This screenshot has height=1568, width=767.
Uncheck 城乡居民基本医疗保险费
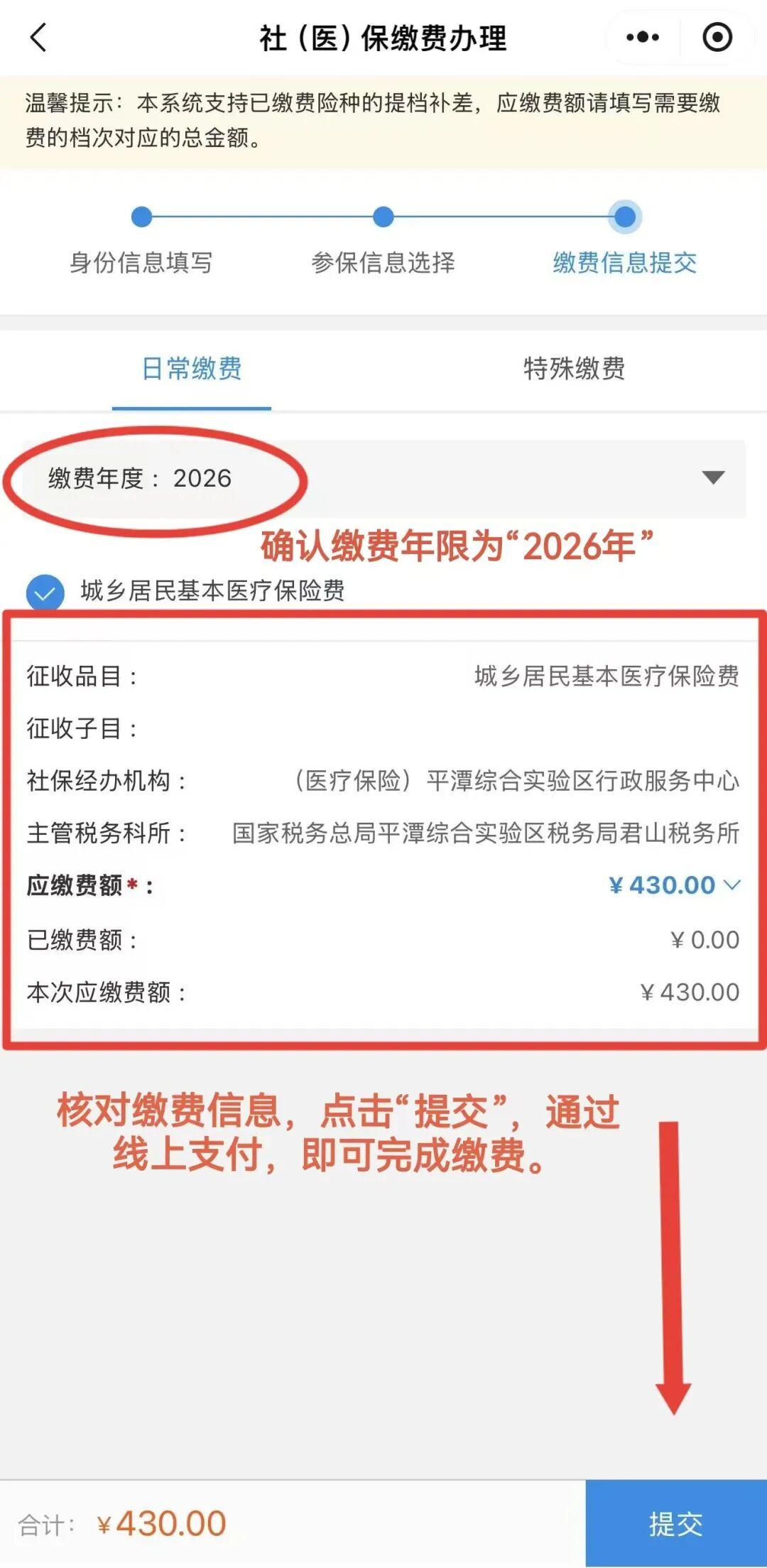pos(45,593)
